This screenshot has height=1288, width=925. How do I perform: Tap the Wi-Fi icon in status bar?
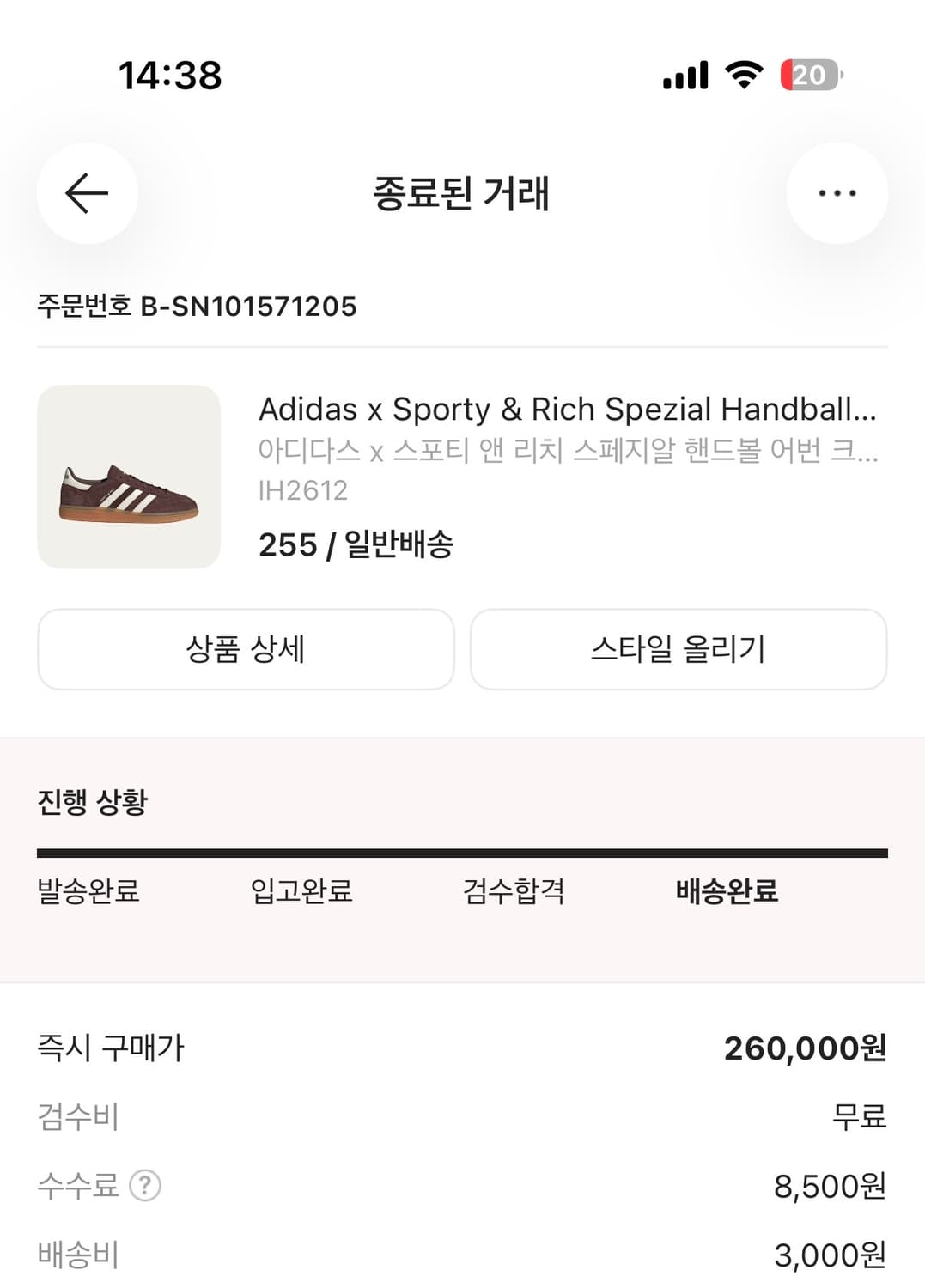click(x=744, y=76)
